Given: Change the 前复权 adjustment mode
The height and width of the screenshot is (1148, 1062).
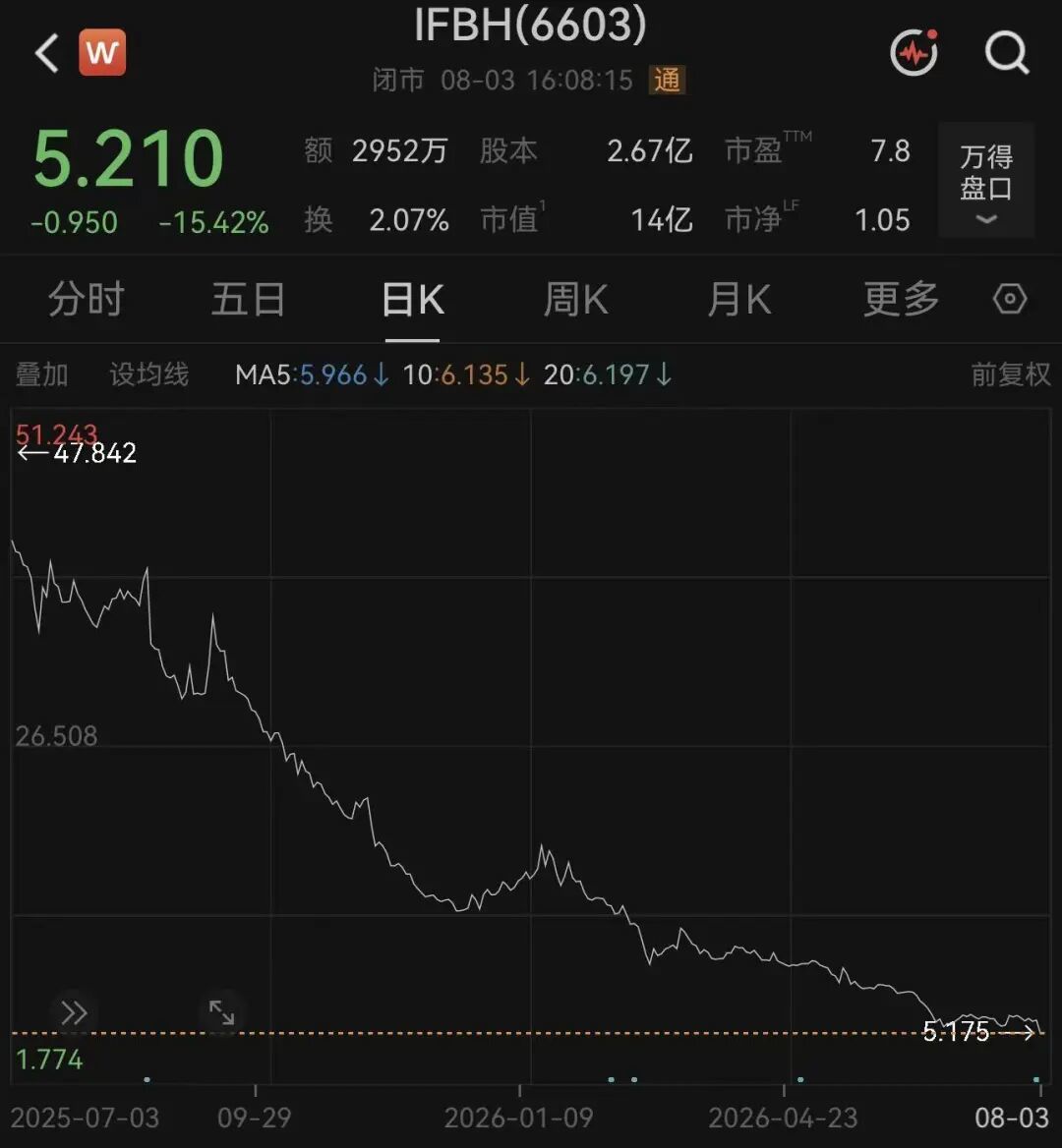Looking at the screenshot, I should coord(1011,374).
